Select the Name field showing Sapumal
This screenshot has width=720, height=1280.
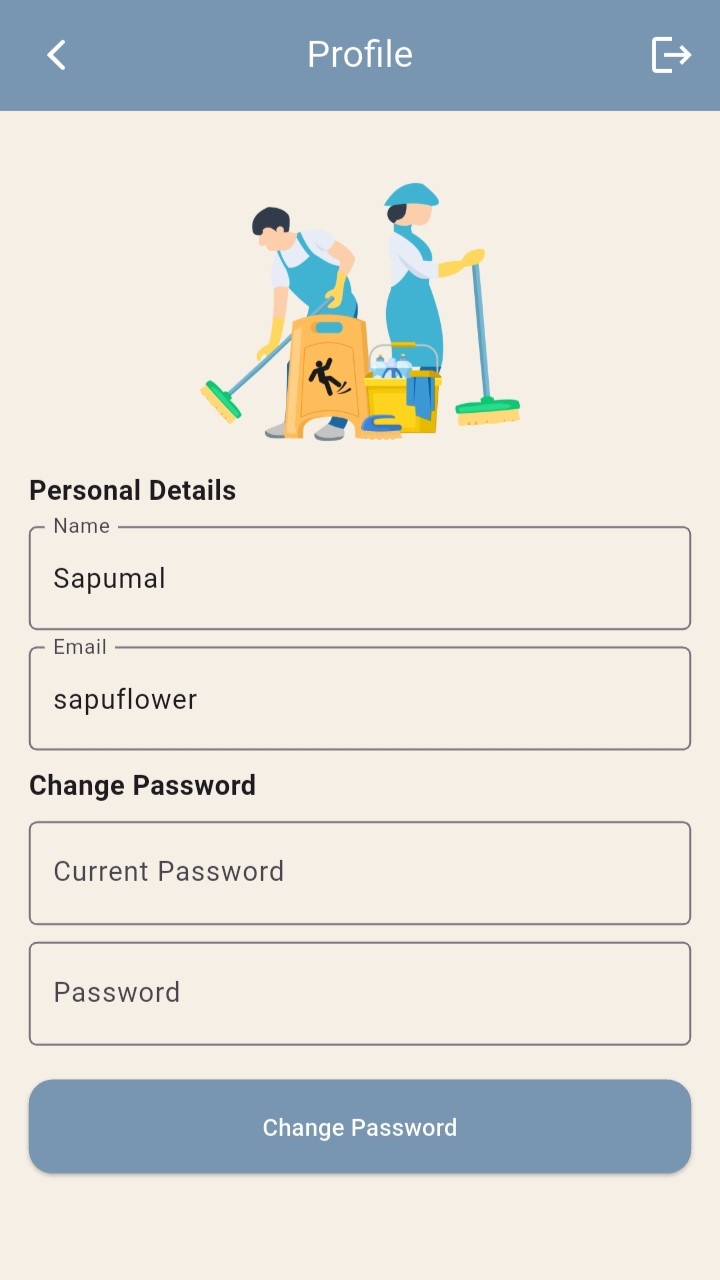coord(360,578)
